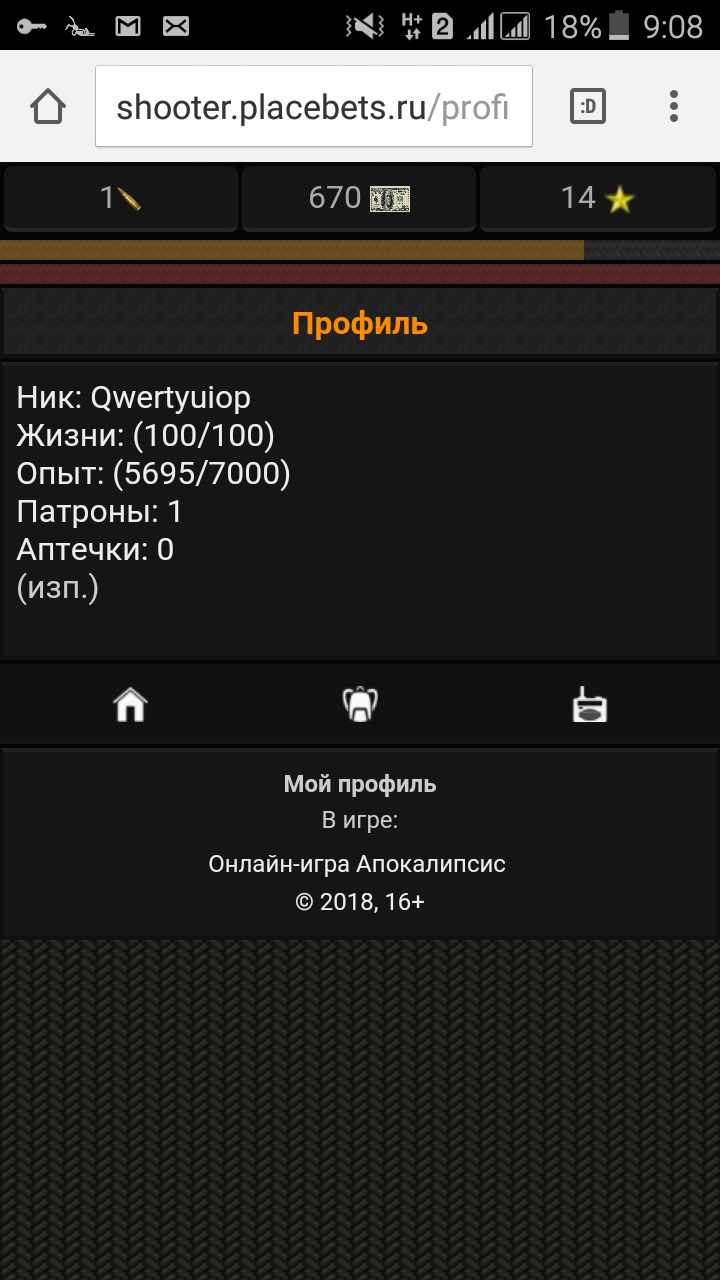Open the armor vest icon section
720x1280 pixels.
pyautogui.click(x=360, y=705)
